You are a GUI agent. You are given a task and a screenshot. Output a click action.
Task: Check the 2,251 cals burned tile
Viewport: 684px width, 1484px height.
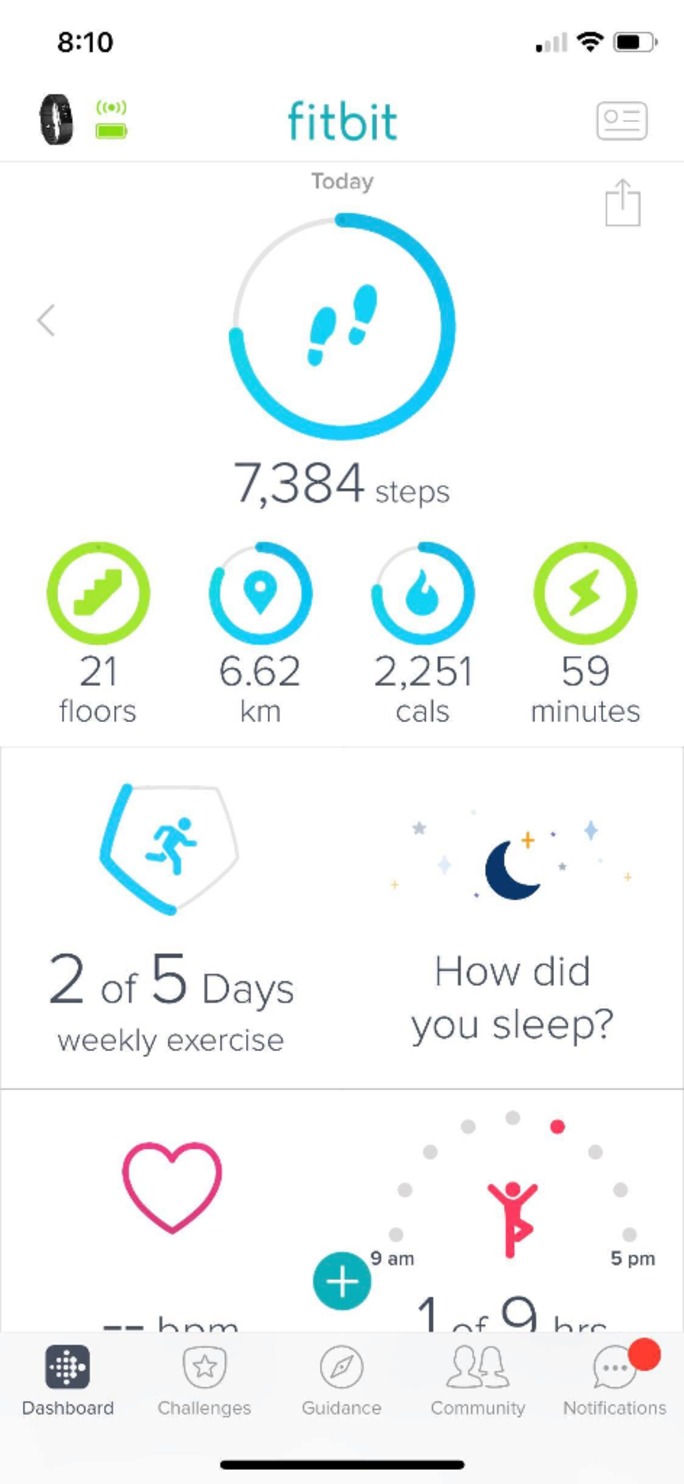(x=422, y=633)
